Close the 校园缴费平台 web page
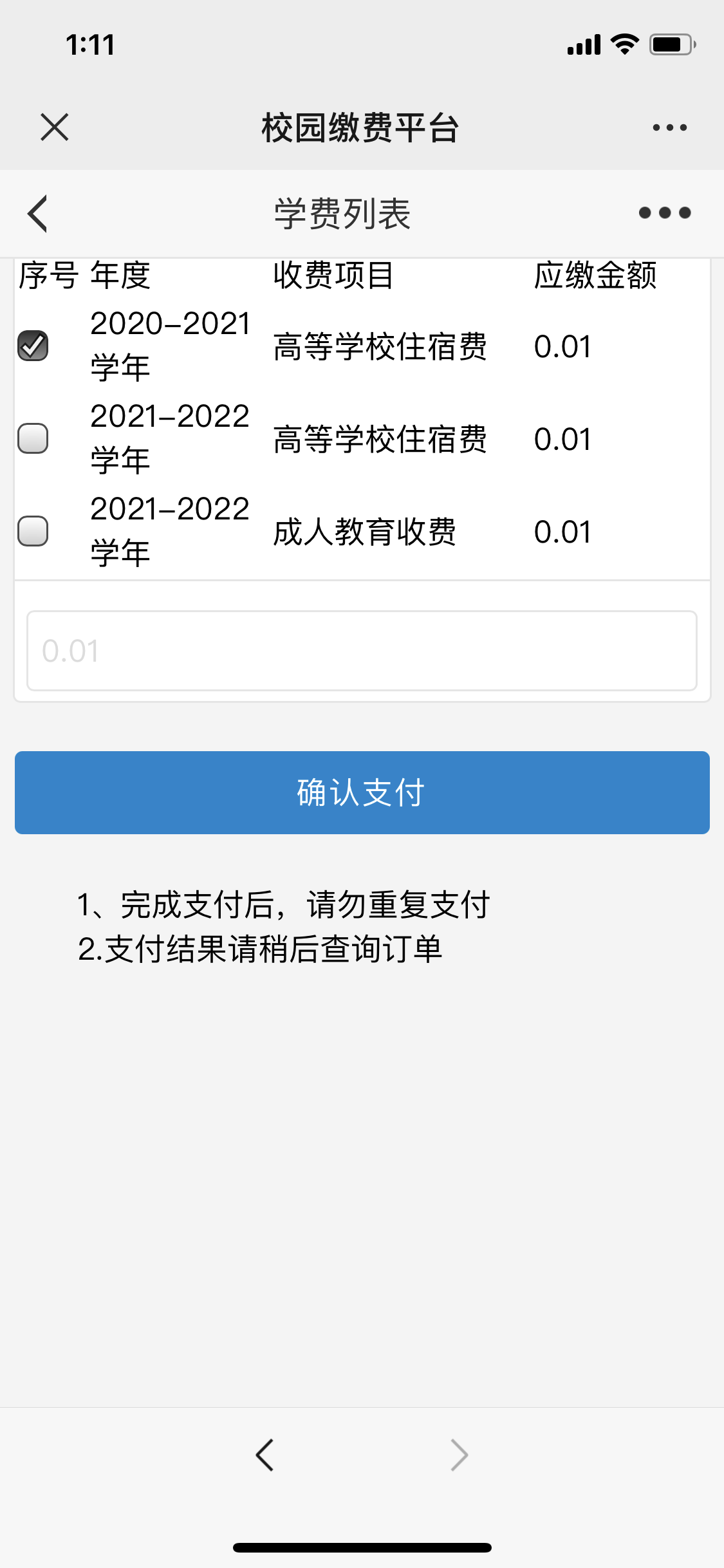This screenshot has height=1568, width=724. point(54,127)
